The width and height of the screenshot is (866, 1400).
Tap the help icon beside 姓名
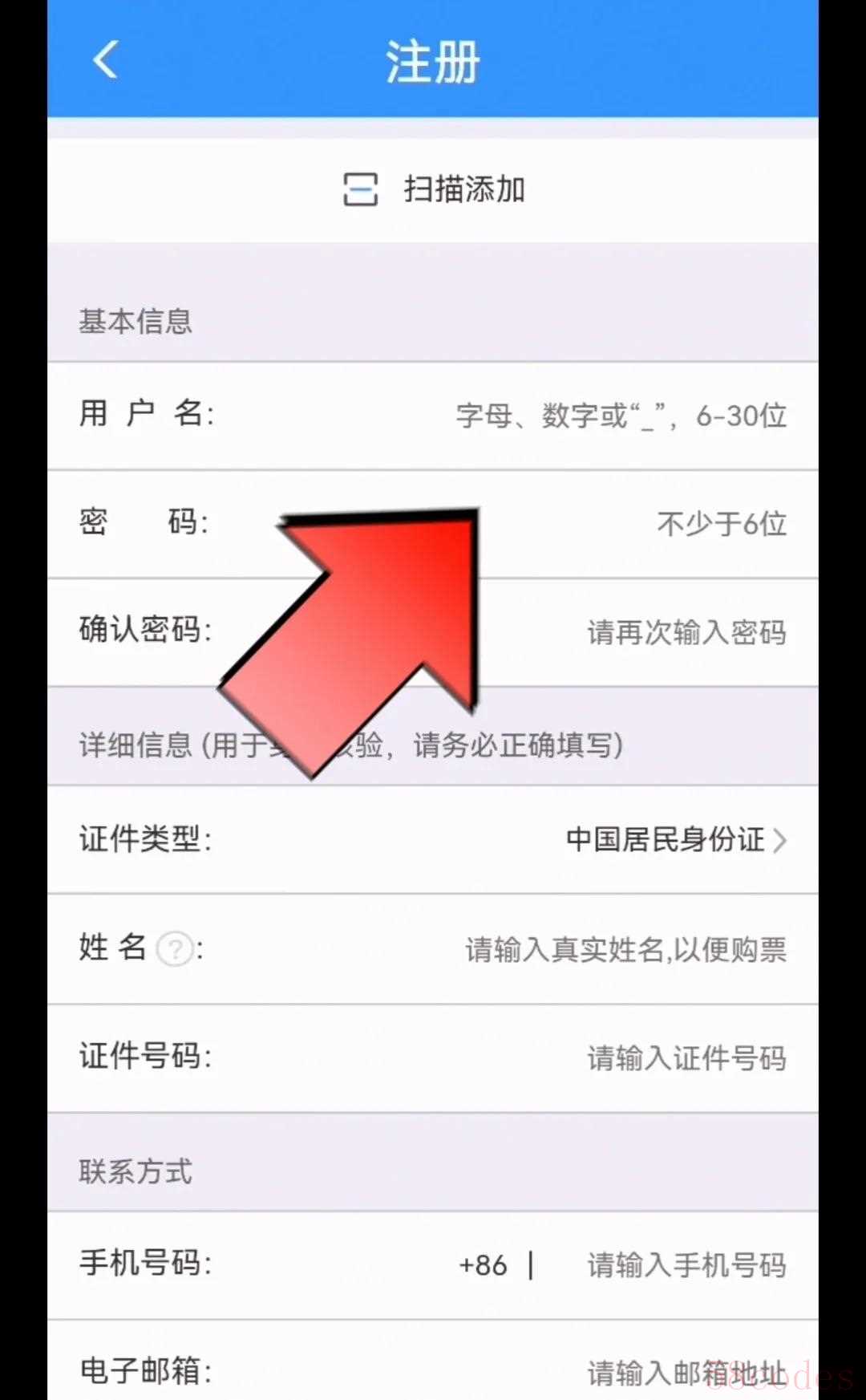(175, 949)
